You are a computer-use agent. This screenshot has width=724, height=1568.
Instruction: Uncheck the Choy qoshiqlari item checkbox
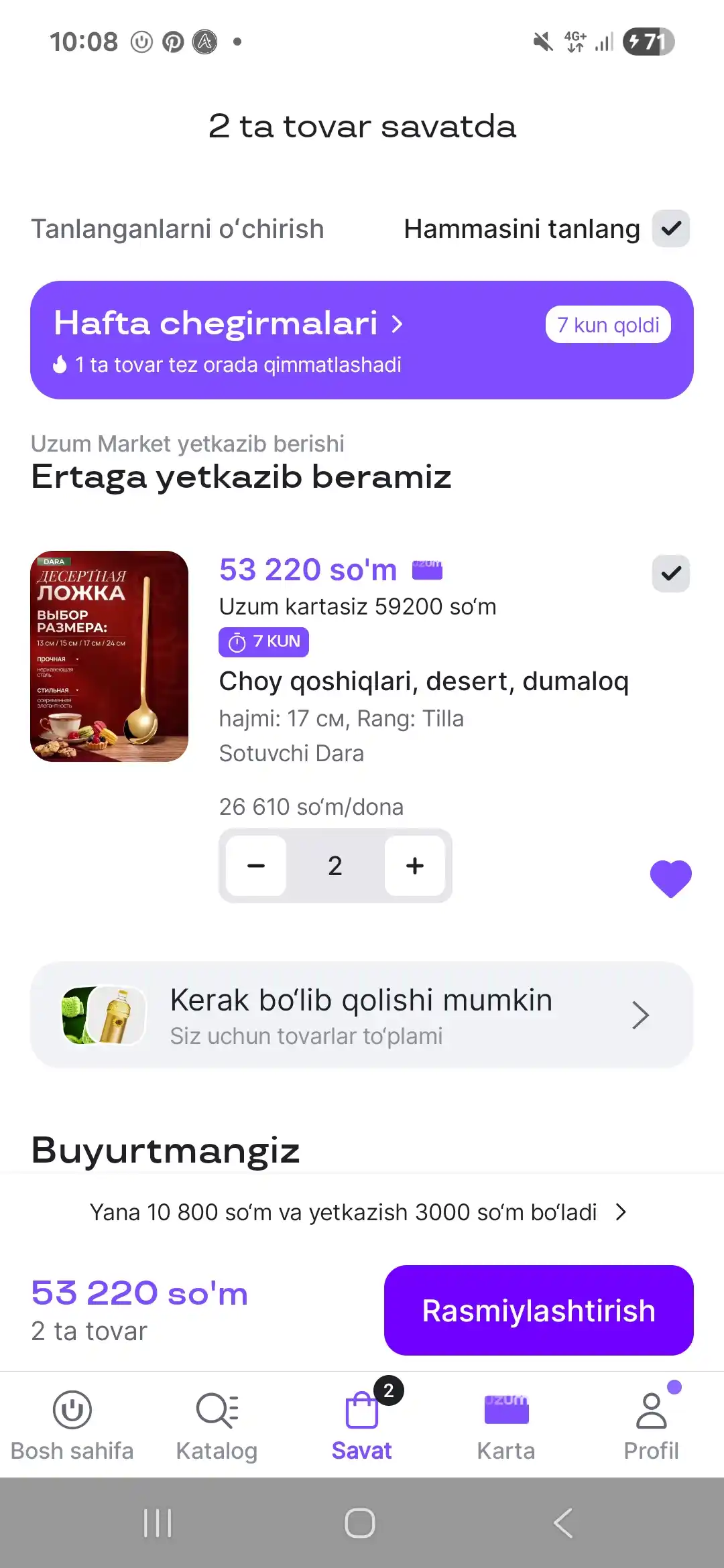671,574
